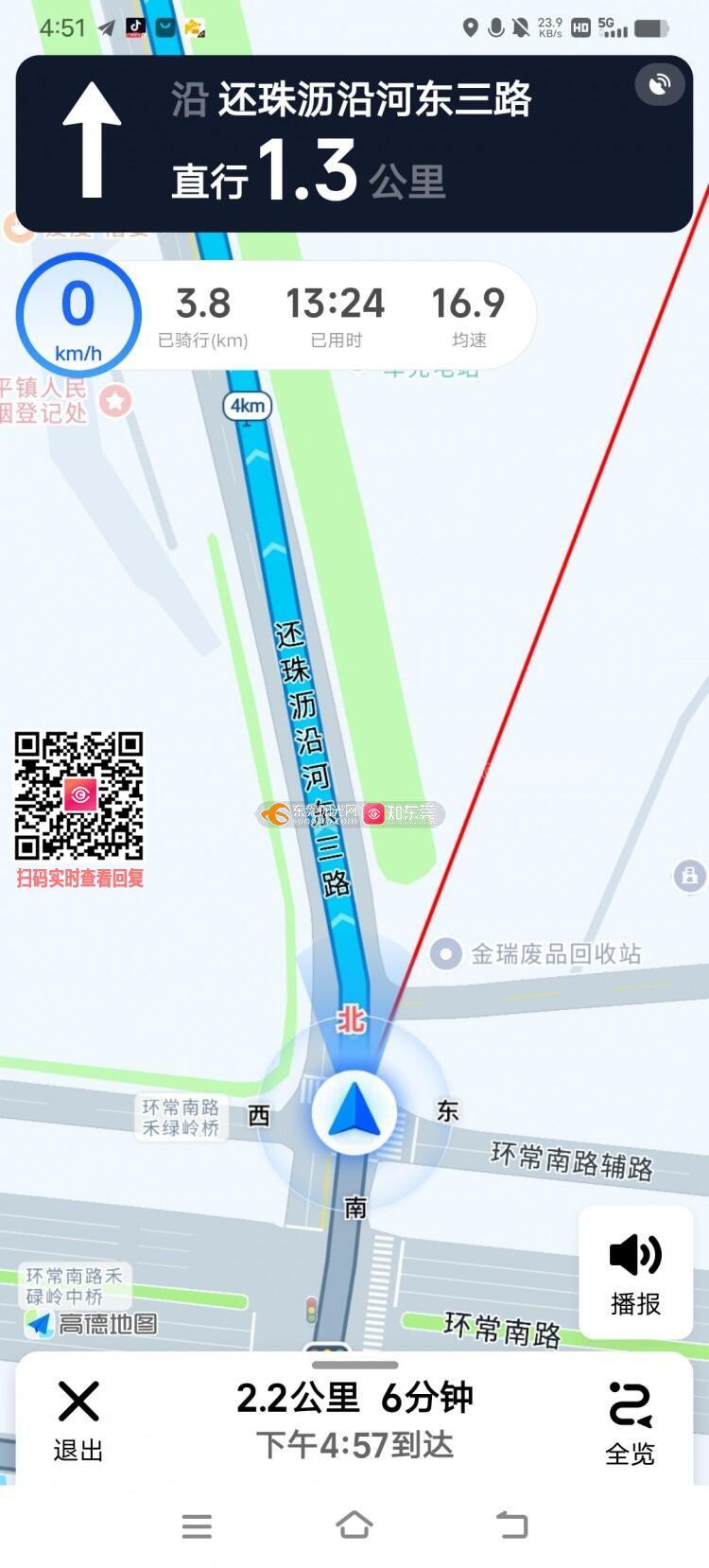Expand the bottom trip info panel handle

point(354,1365)
